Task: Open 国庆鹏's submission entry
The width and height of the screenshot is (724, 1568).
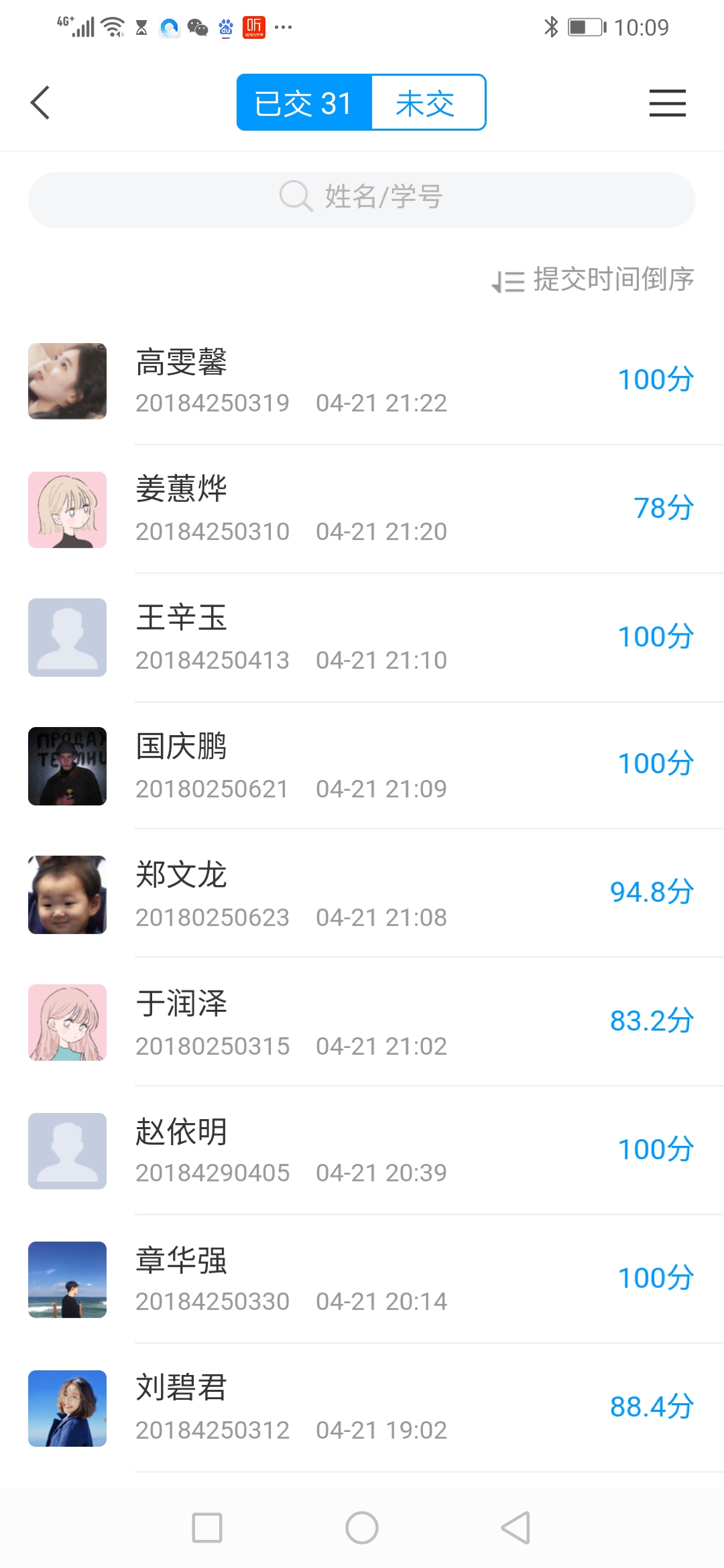Action: click(362, 767)
